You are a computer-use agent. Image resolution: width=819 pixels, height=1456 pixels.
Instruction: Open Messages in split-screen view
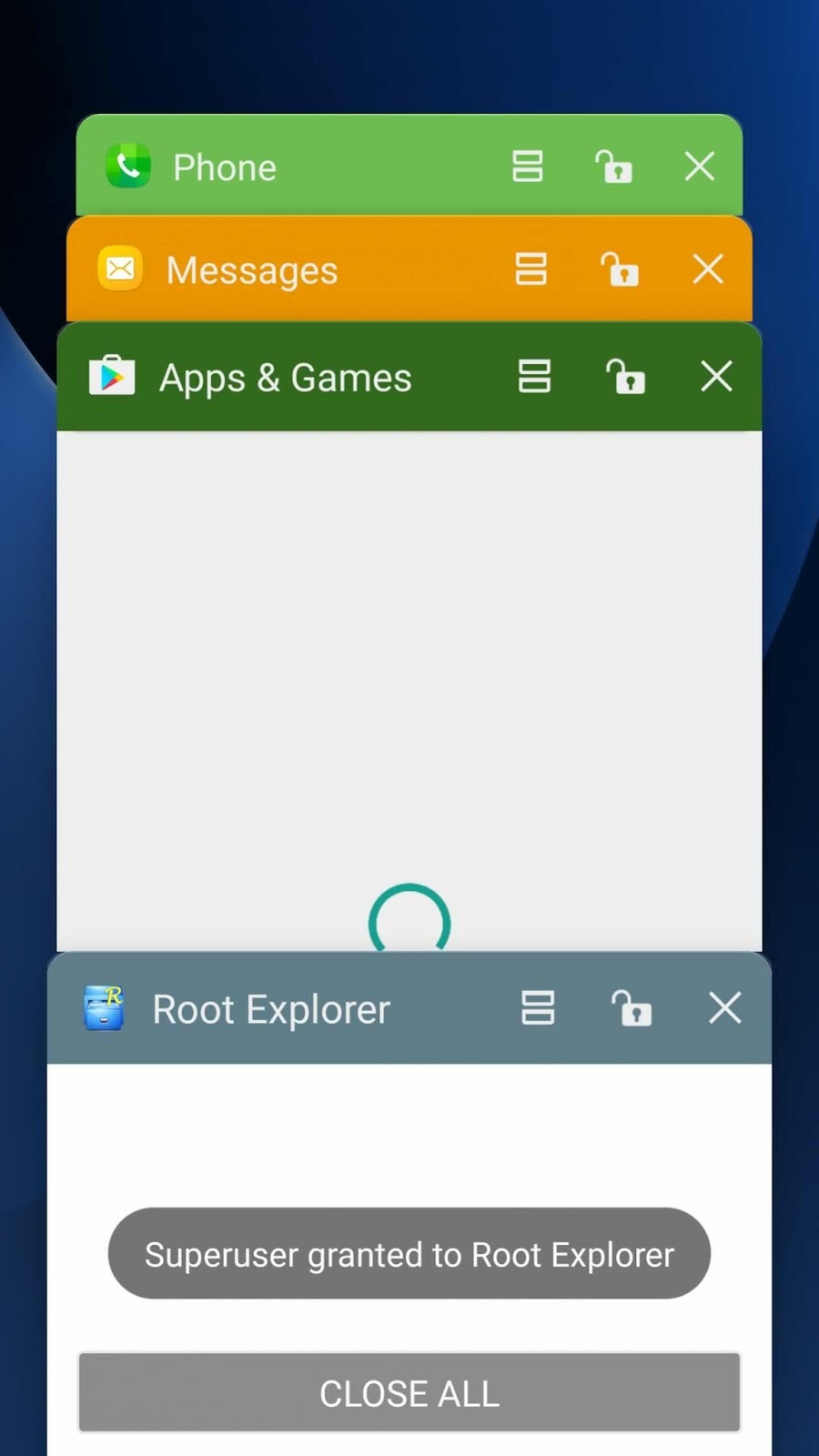coord(531,269)
